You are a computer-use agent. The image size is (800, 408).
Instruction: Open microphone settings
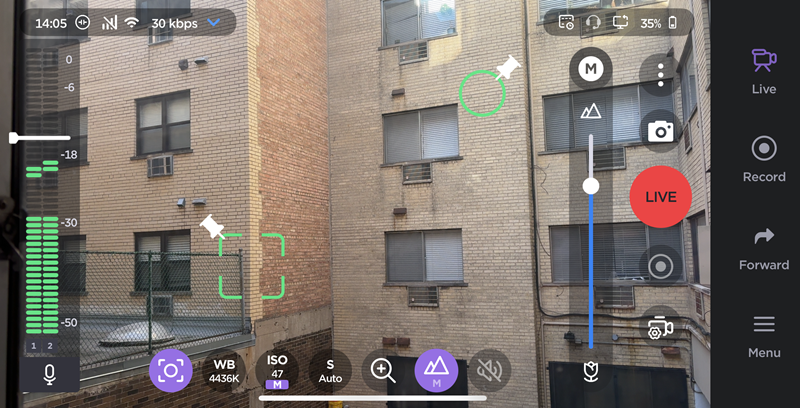click(x=48, y=375)
